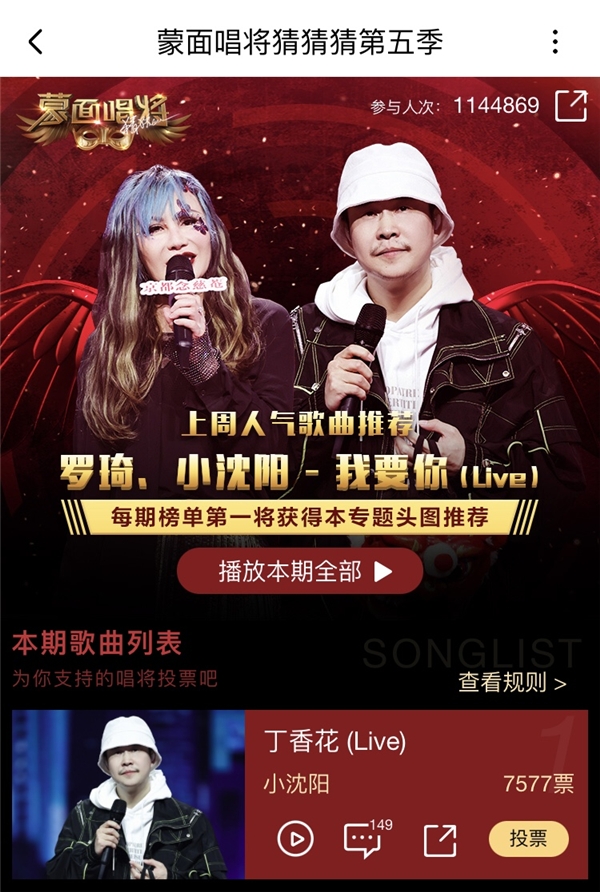Go back using the top-left arrow
600x892 pixels.
37,41
